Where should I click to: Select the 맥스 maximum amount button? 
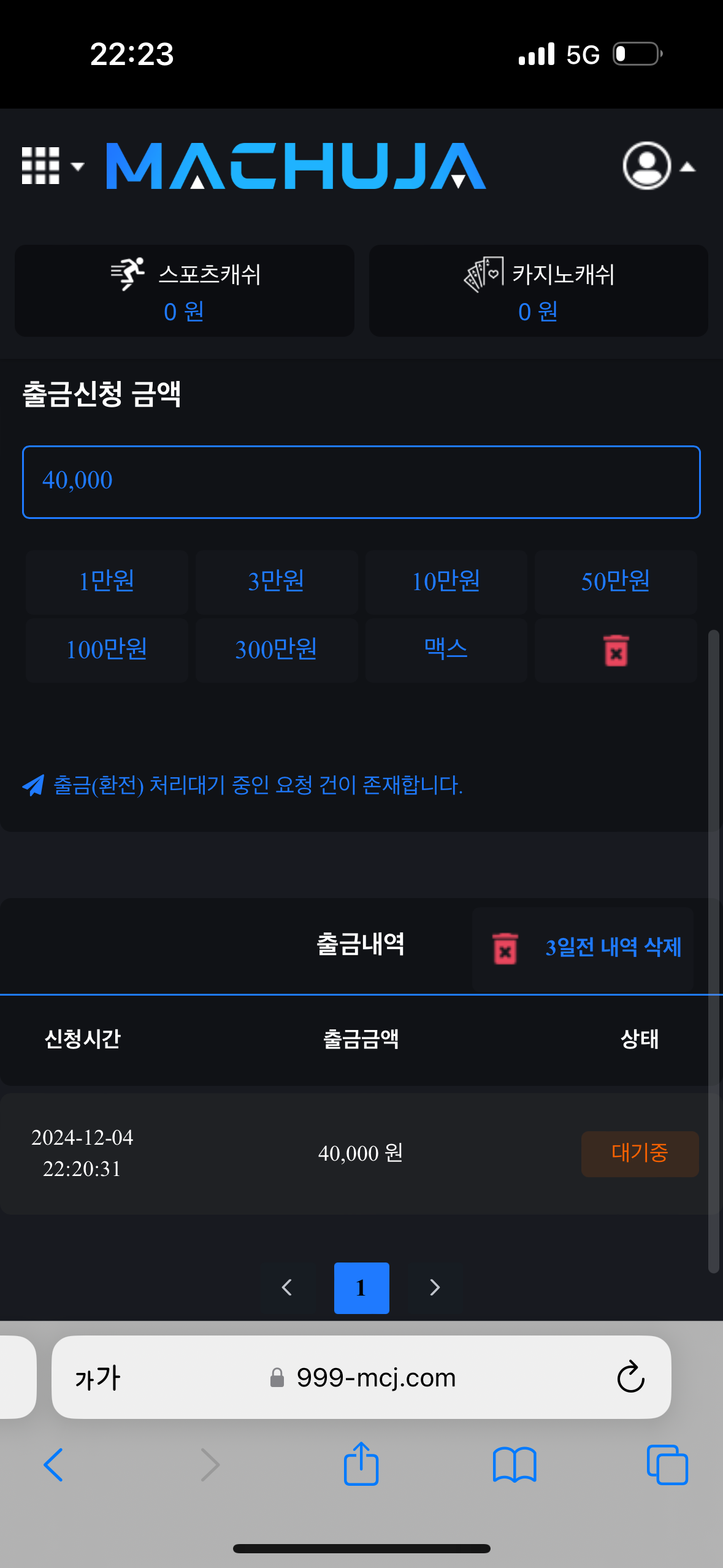446,649
